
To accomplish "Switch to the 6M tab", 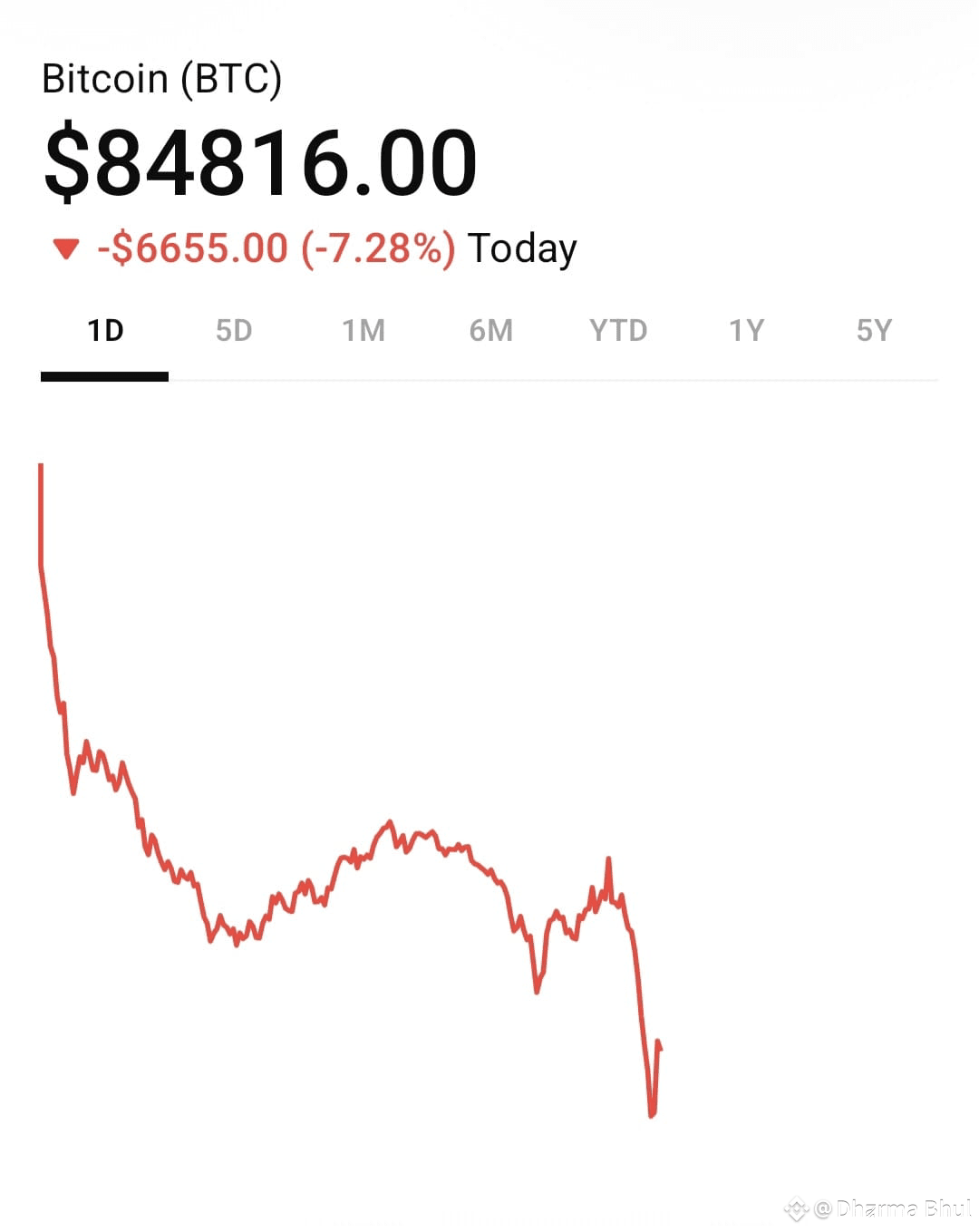I will (x=490, y=331).
